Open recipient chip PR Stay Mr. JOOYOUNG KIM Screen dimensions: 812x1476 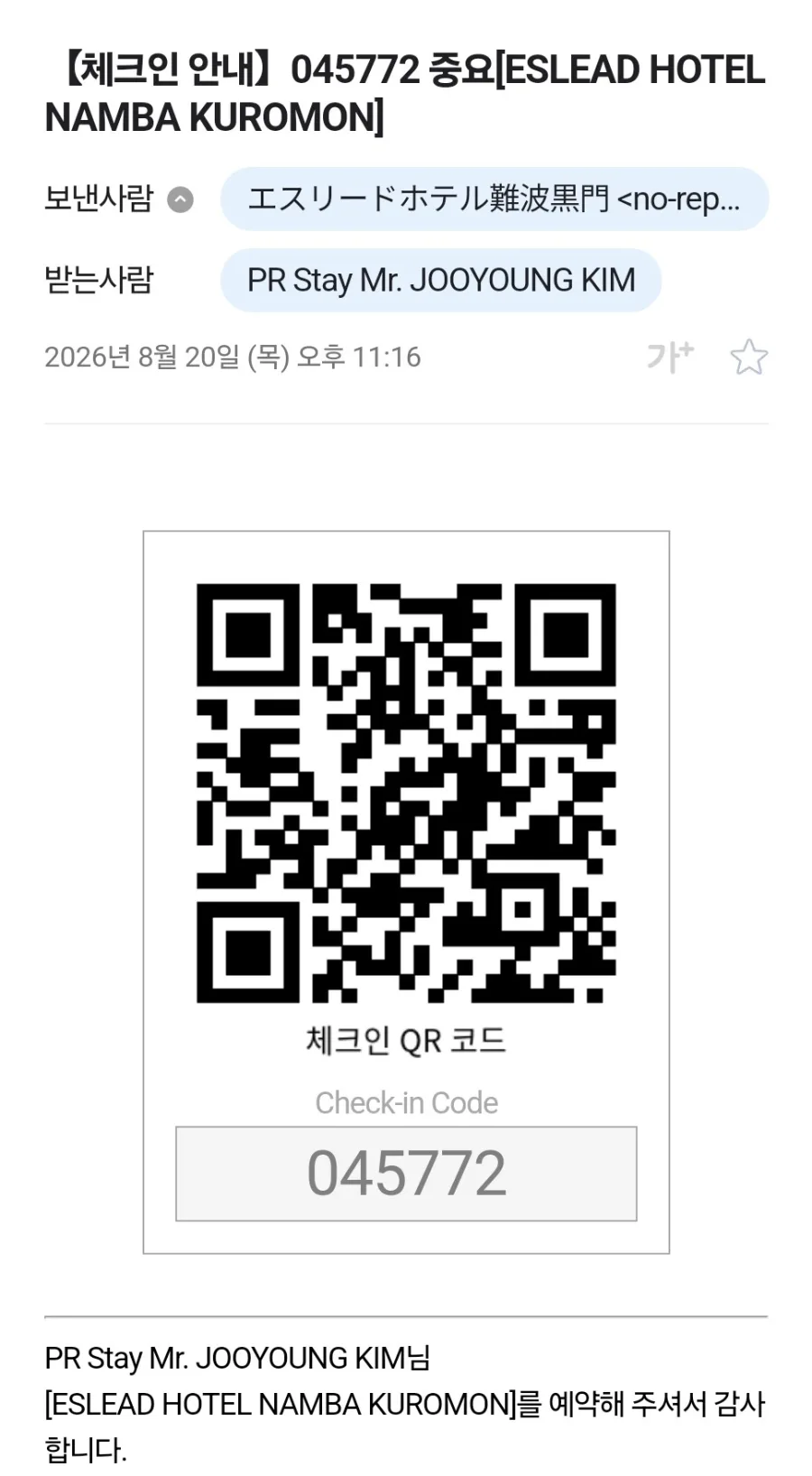coord(441,280)
